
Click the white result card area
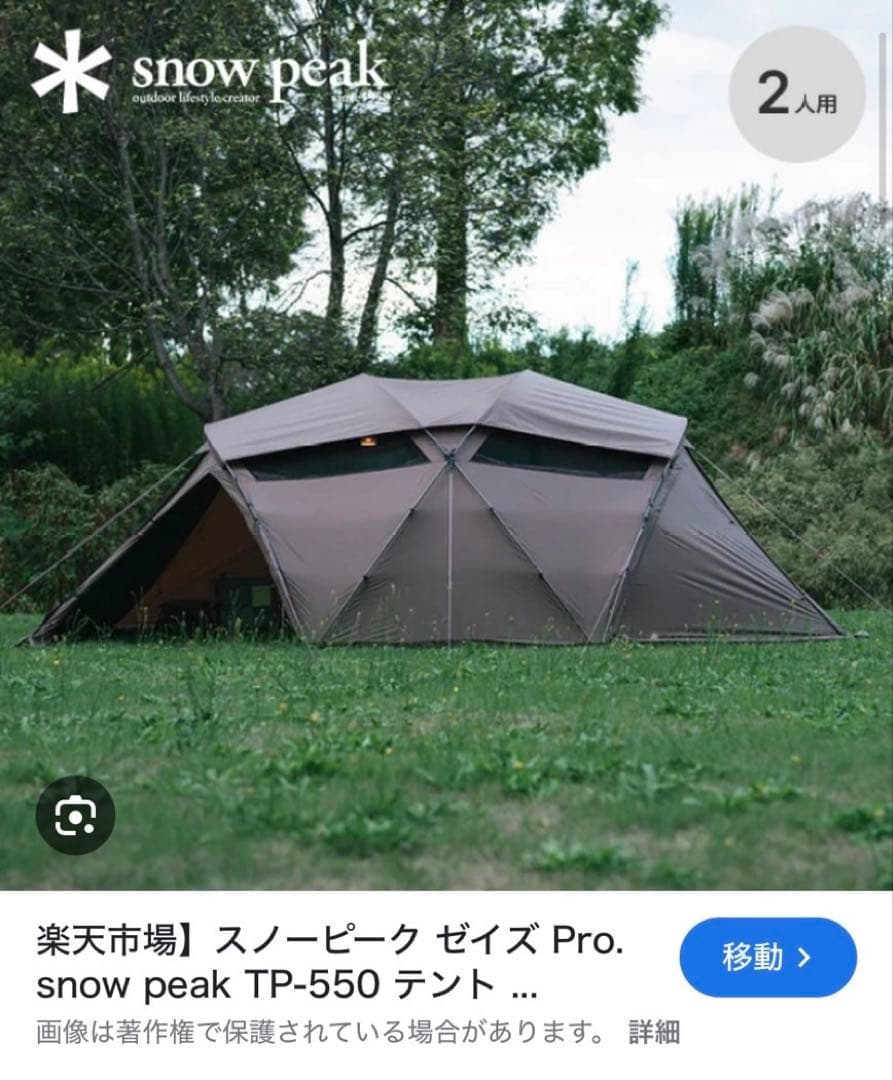(446, 985)
